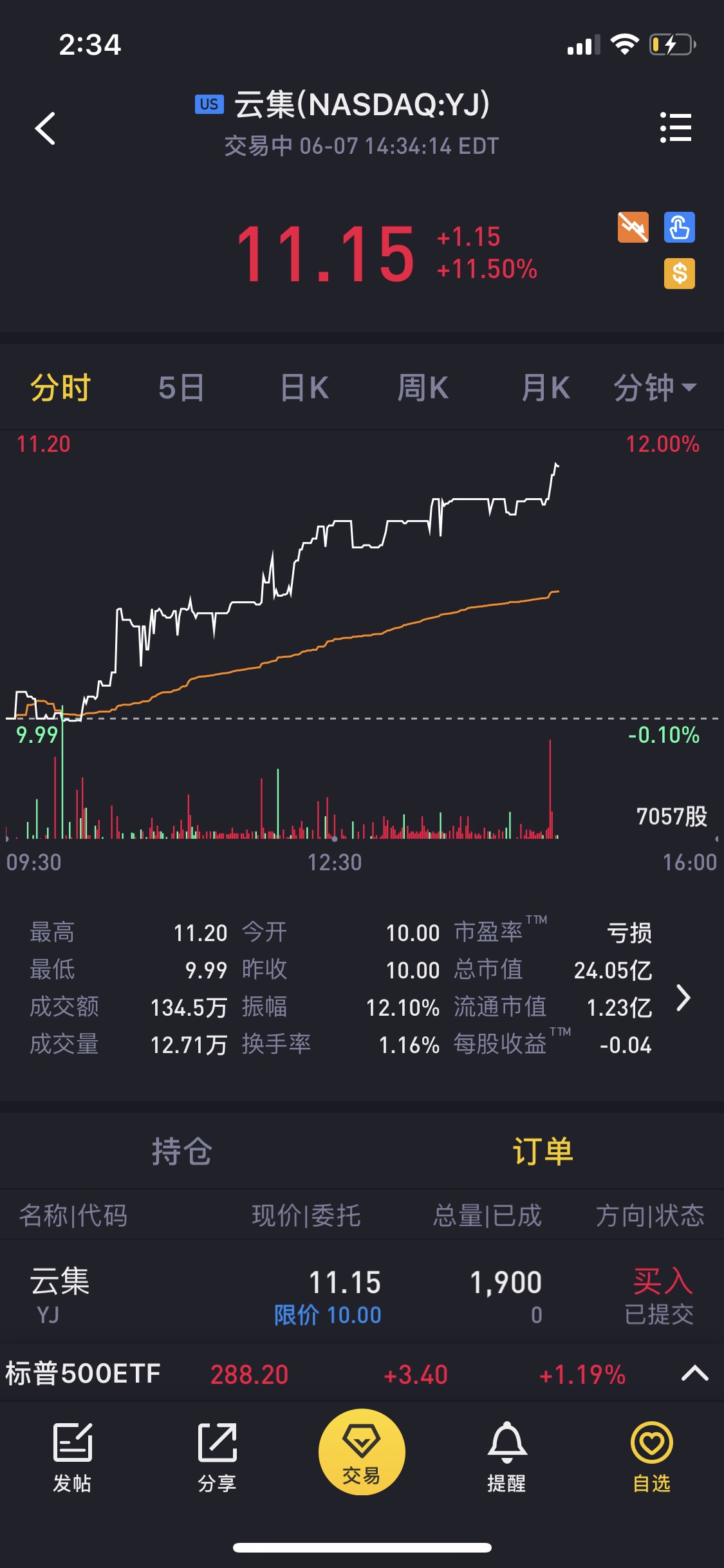The image size is (724, 1568).
Task: Go back using the top-left arrow
Action: coord(45,128)
